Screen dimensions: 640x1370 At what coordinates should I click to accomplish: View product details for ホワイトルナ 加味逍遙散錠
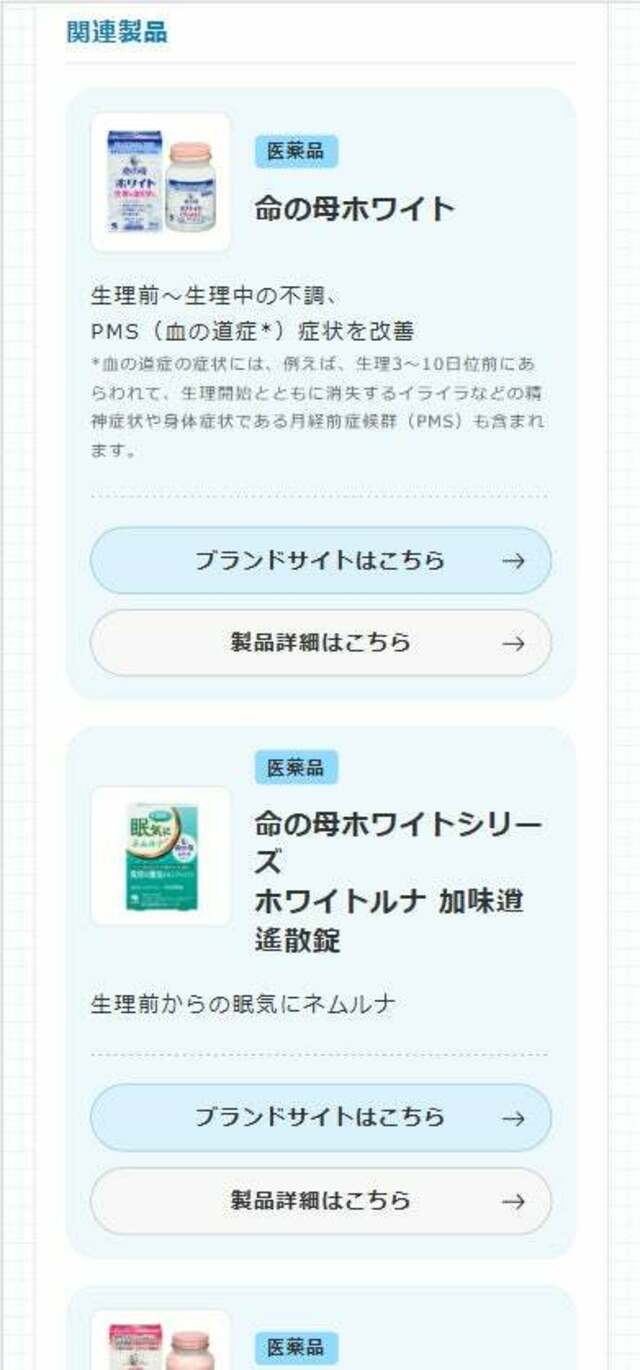320,1200
